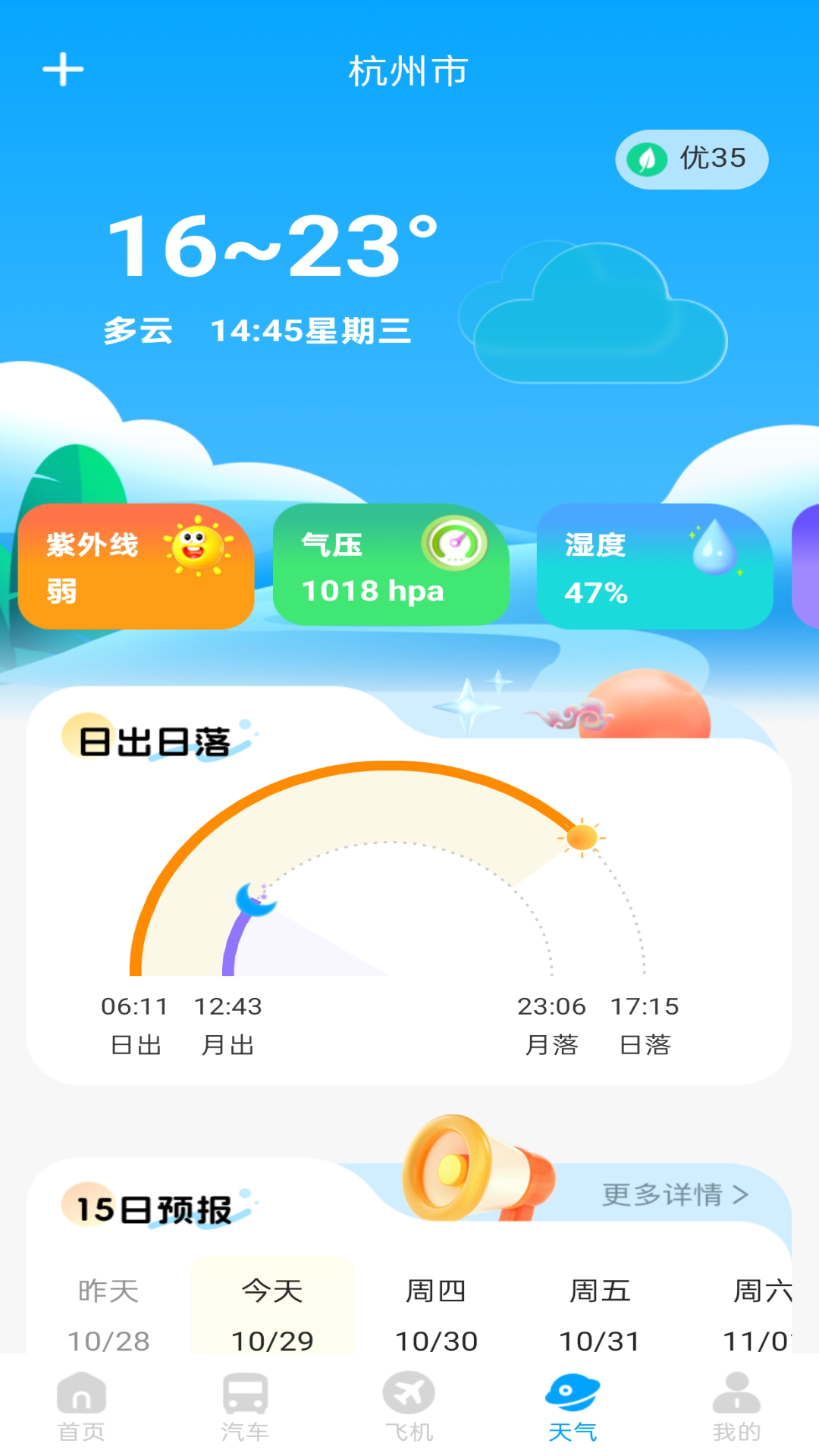Tap the green leaf air quality icon
Screen dimensions: 819x1456
645,158
